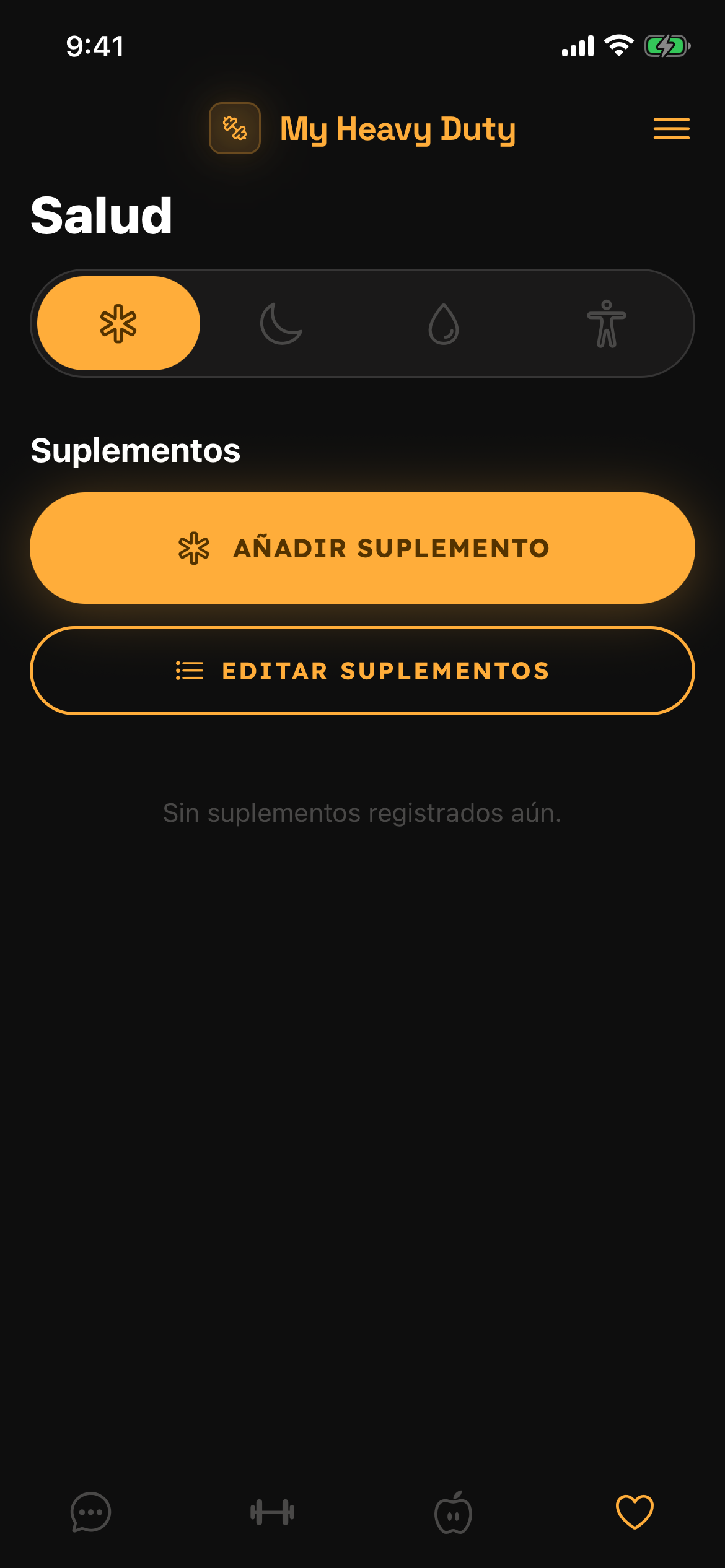Tap Editar Suplementos button
This screenshot has height=1568, width=725.
(362, 671)
